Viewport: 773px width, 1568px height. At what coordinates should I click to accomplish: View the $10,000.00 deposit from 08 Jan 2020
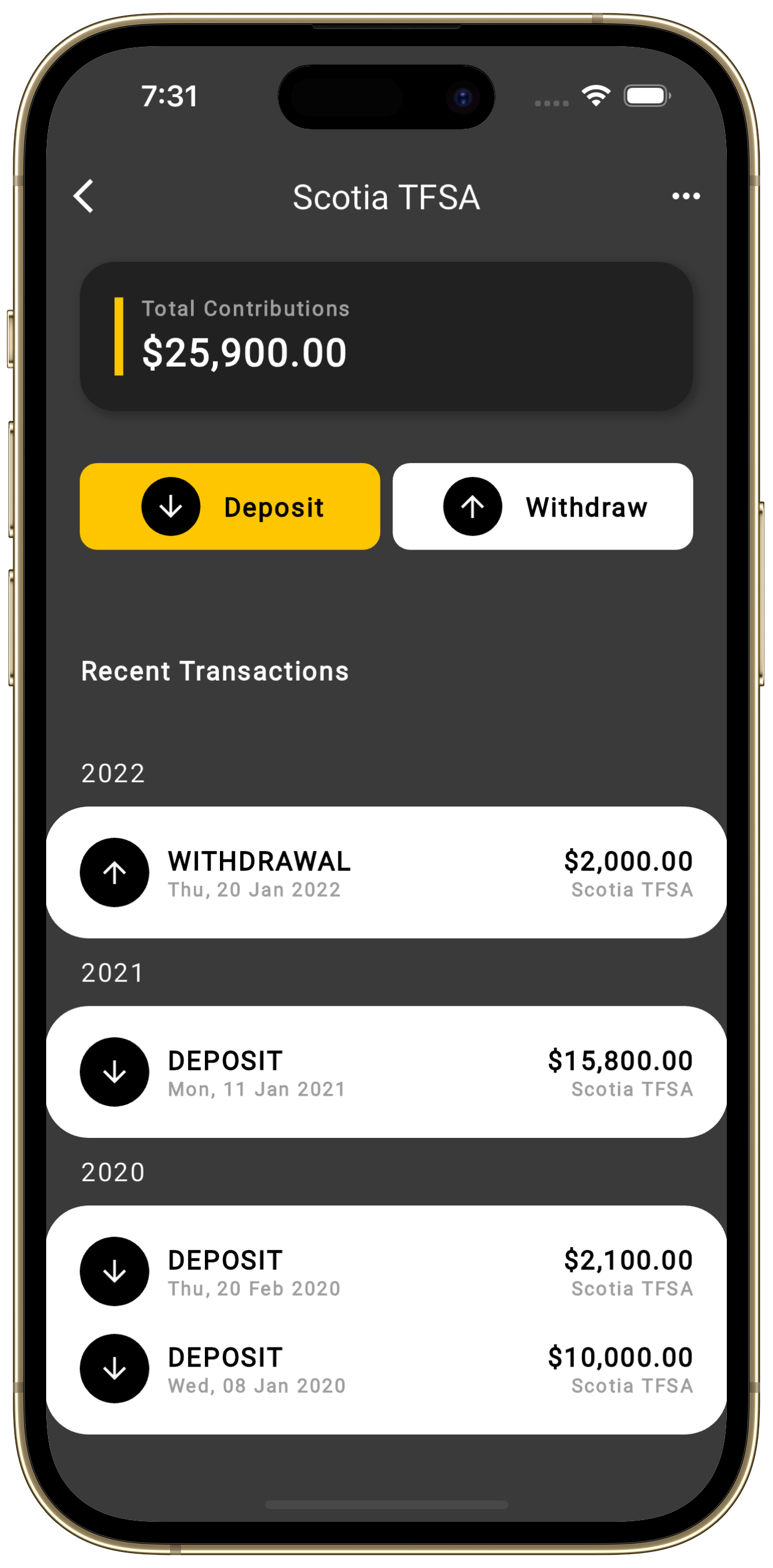386,1368
